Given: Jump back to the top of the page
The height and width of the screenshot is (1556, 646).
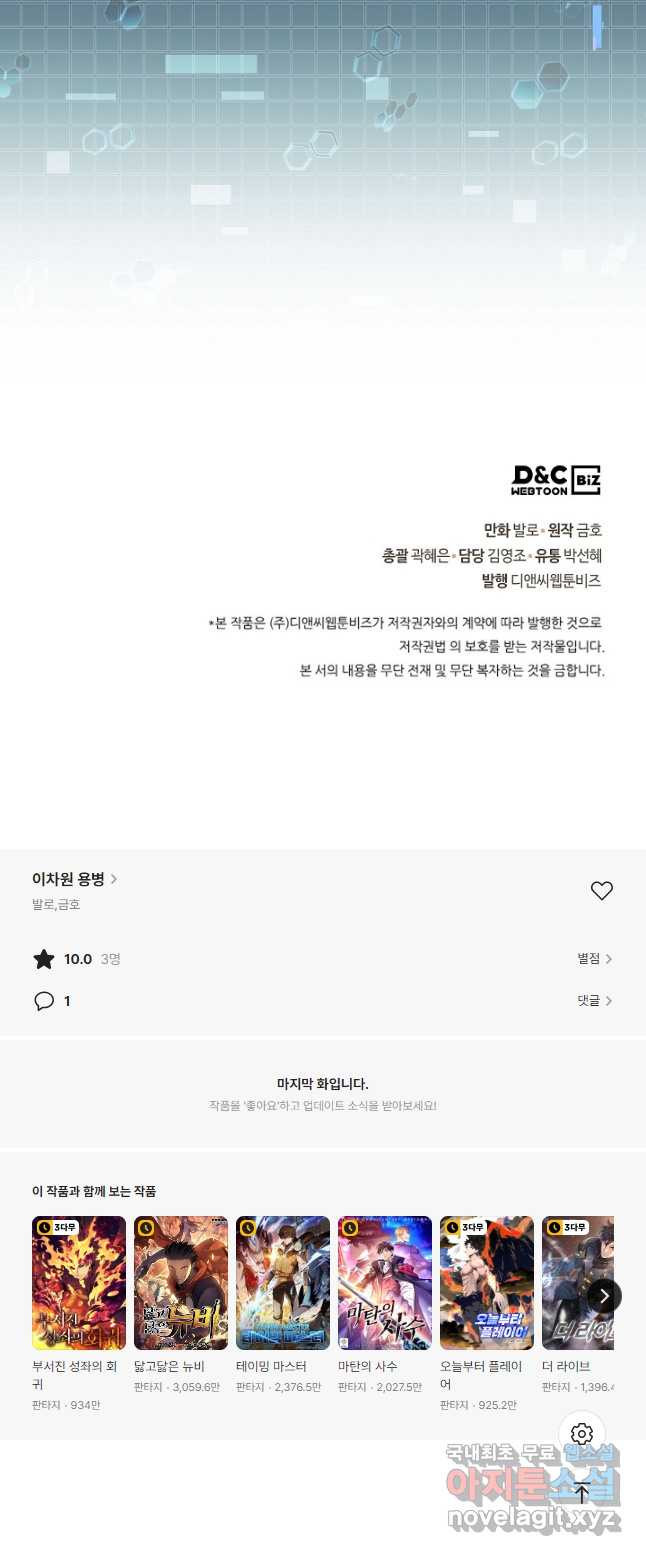Looking at the screenshot, I should click(x=582, y=1494).
